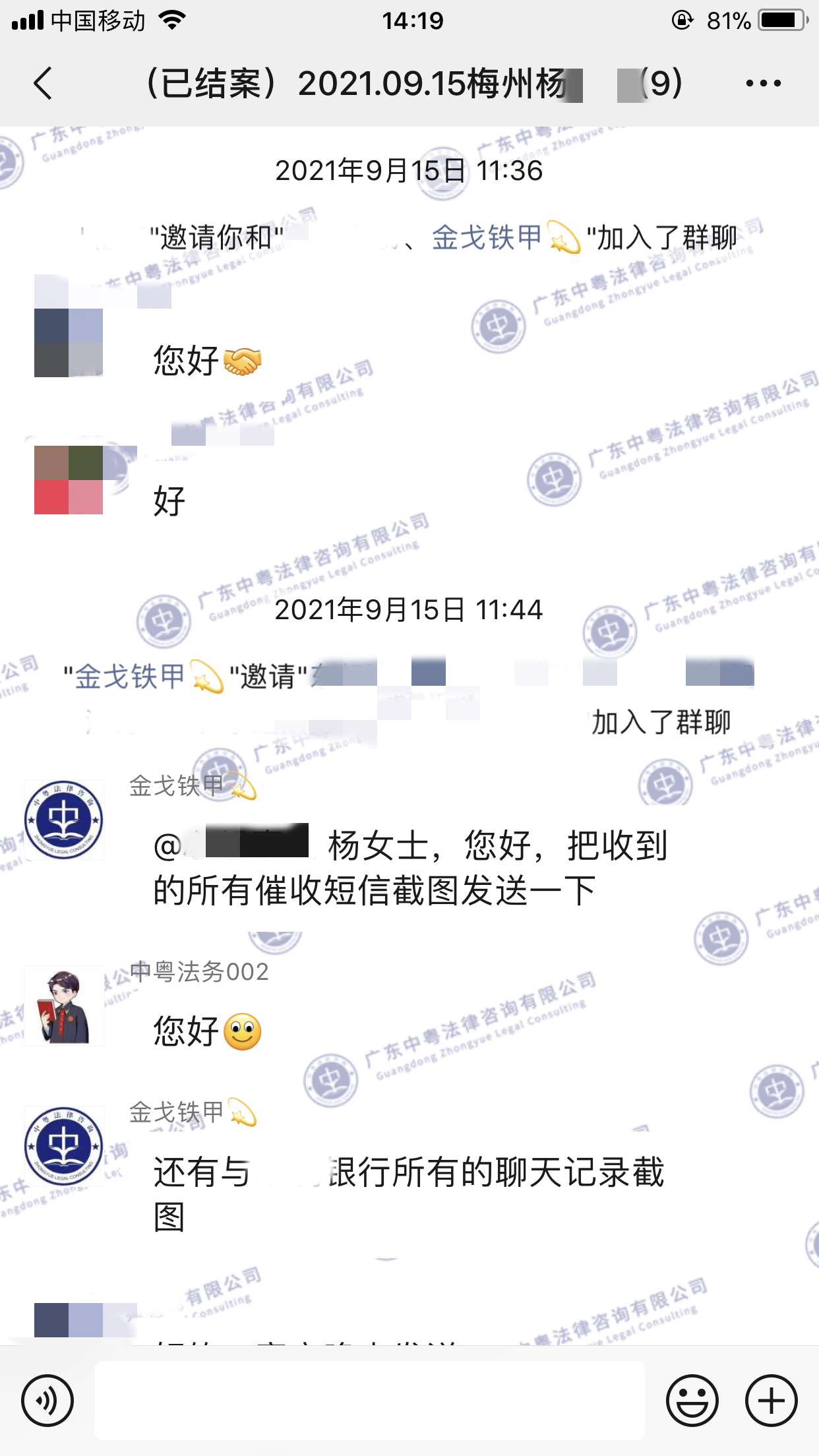Open the emoji sticker panel
Screen dimensions: 819x1456
(x=692, y=1401)
